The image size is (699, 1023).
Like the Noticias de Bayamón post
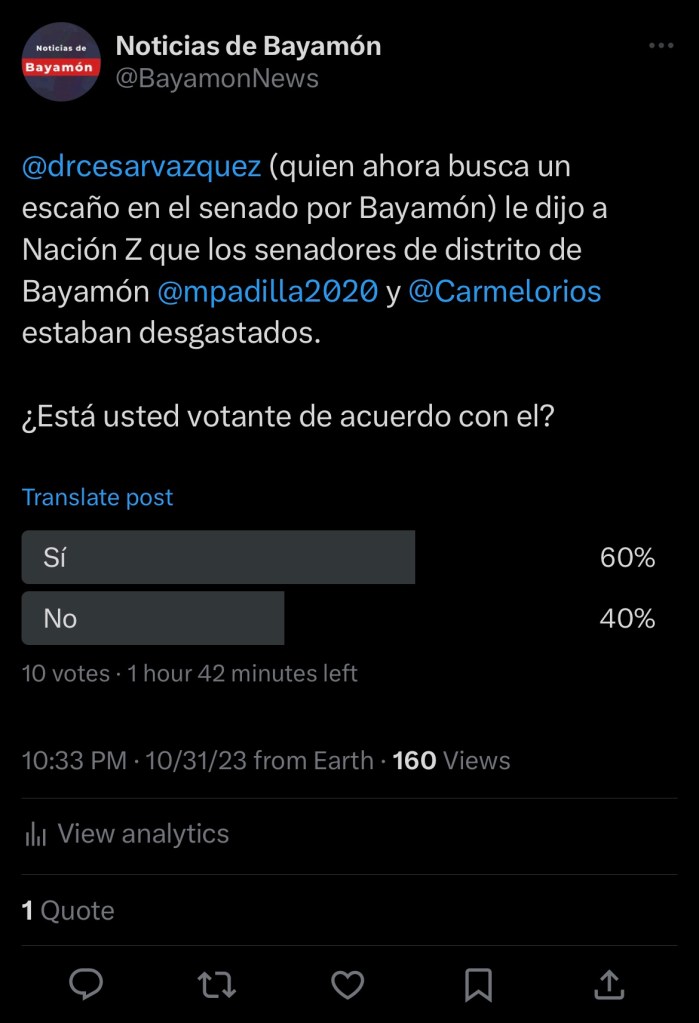coord(347,986)
